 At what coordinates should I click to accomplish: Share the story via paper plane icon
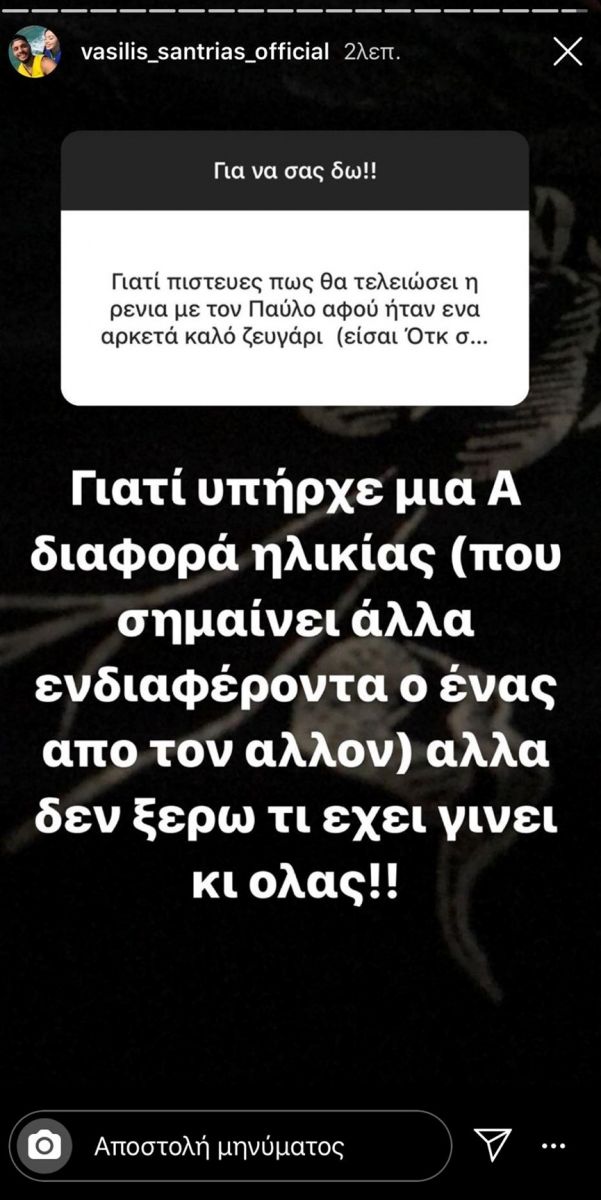pyautogui.click(x=492, y=1145)
